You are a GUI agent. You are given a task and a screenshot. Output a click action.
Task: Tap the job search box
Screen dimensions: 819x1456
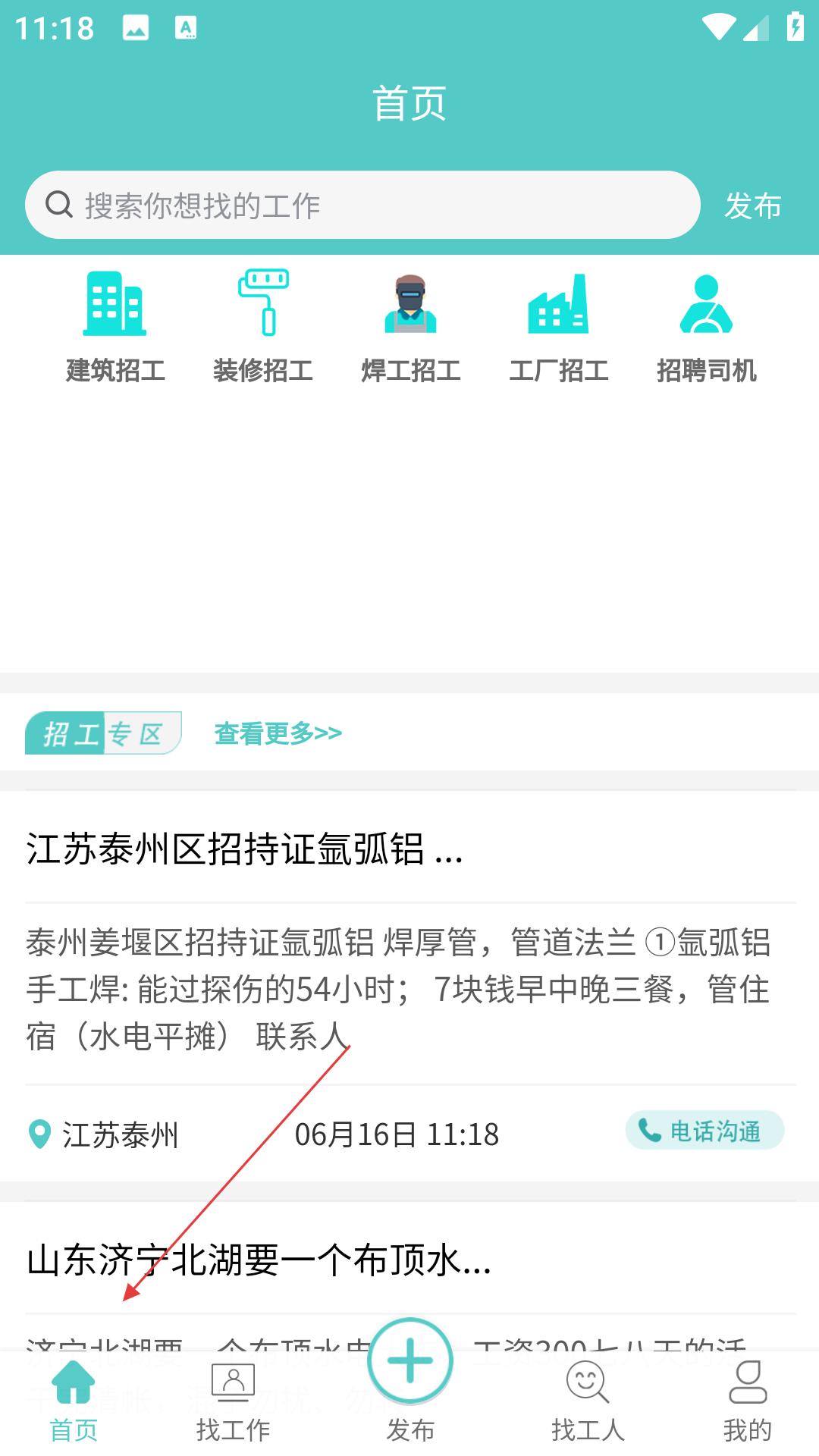[362, 205]
